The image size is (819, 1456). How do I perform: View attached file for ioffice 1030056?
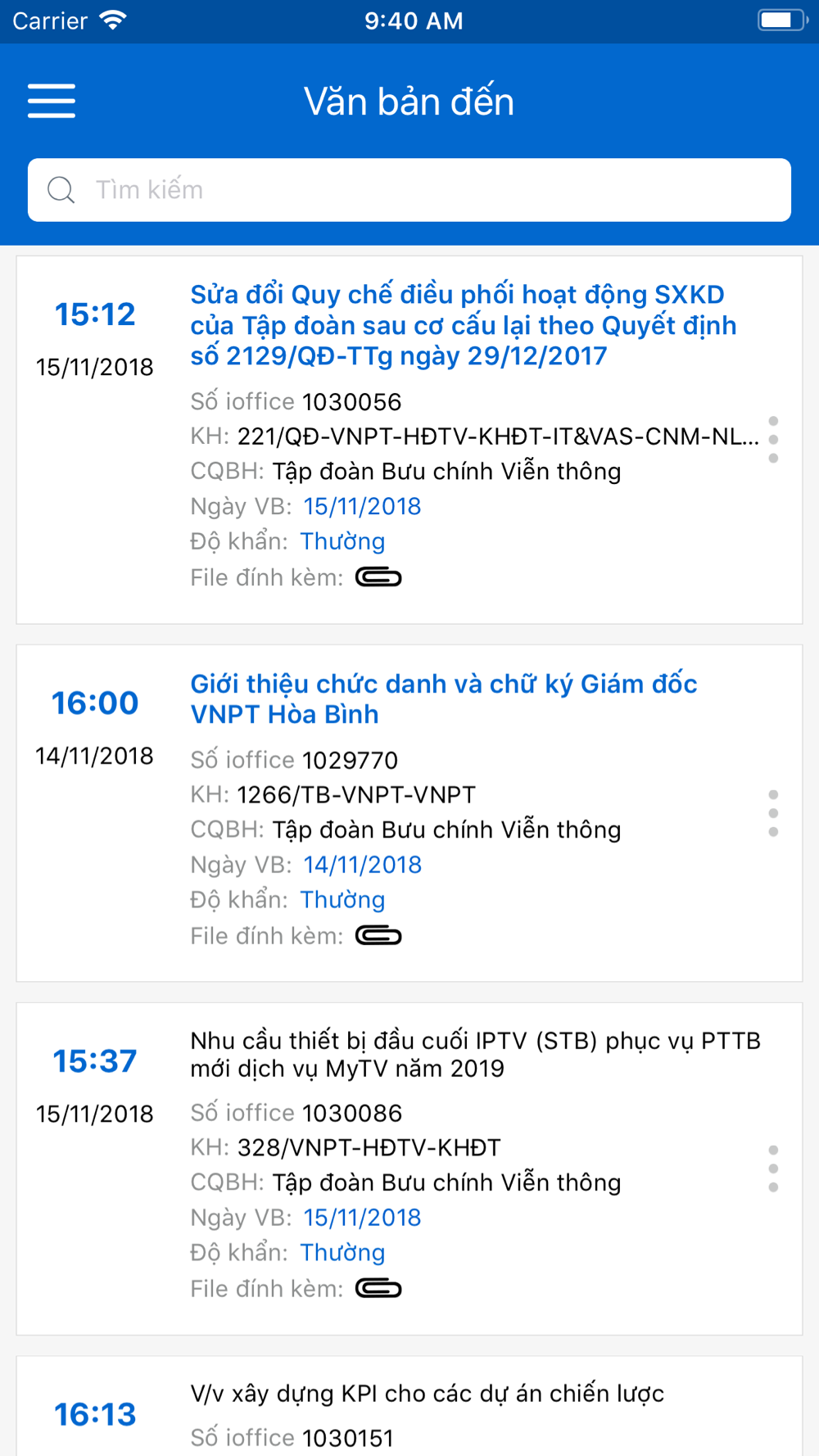378,578
